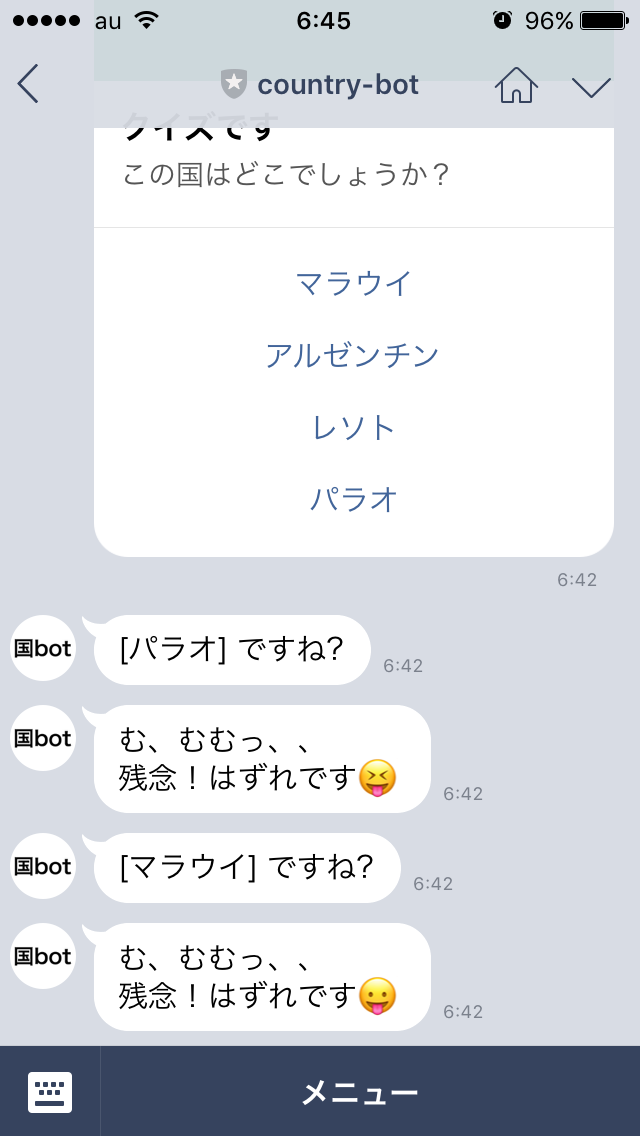
Task: Open the home icon in header
Action: point(516,85)
